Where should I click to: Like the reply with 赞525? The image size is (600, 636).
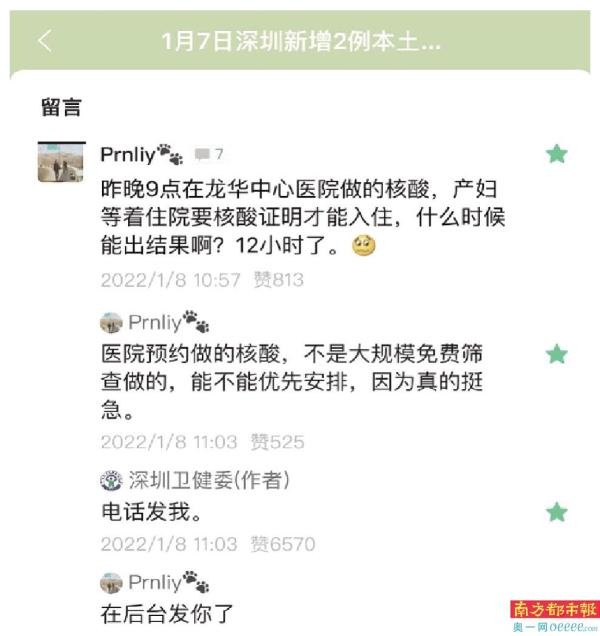coord(278,441)
